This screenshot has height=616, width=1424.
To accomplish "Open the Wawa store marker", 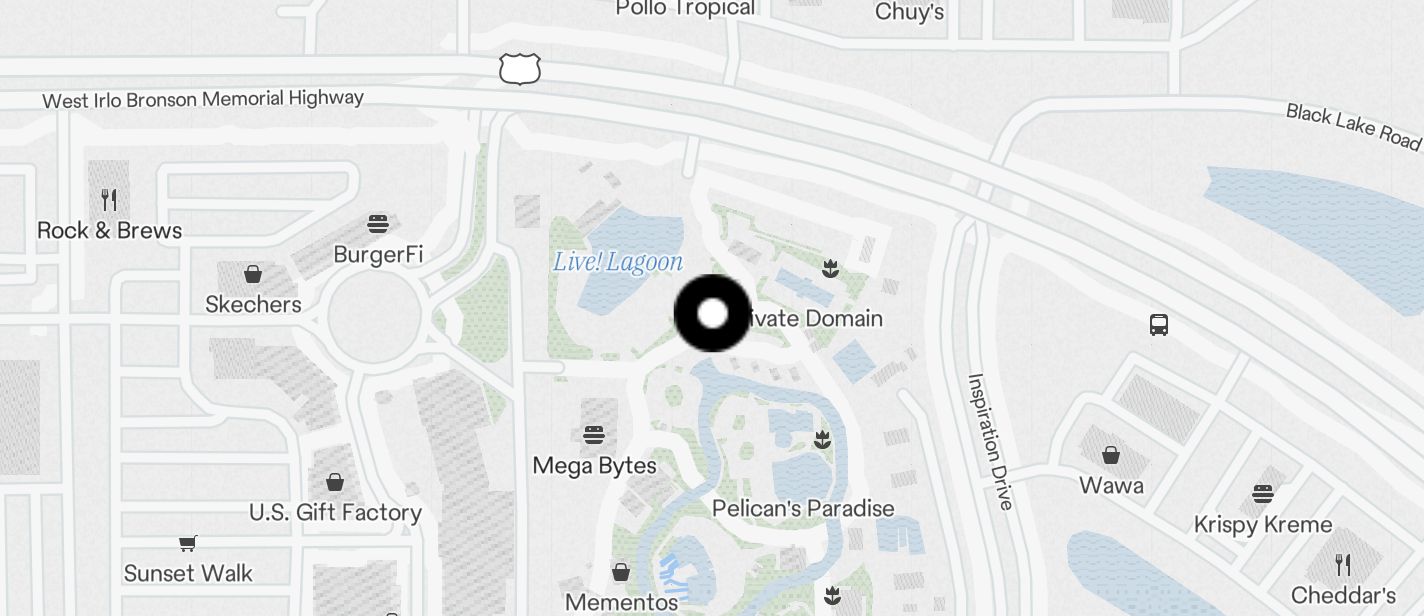I will click(x=1111, y=456).
